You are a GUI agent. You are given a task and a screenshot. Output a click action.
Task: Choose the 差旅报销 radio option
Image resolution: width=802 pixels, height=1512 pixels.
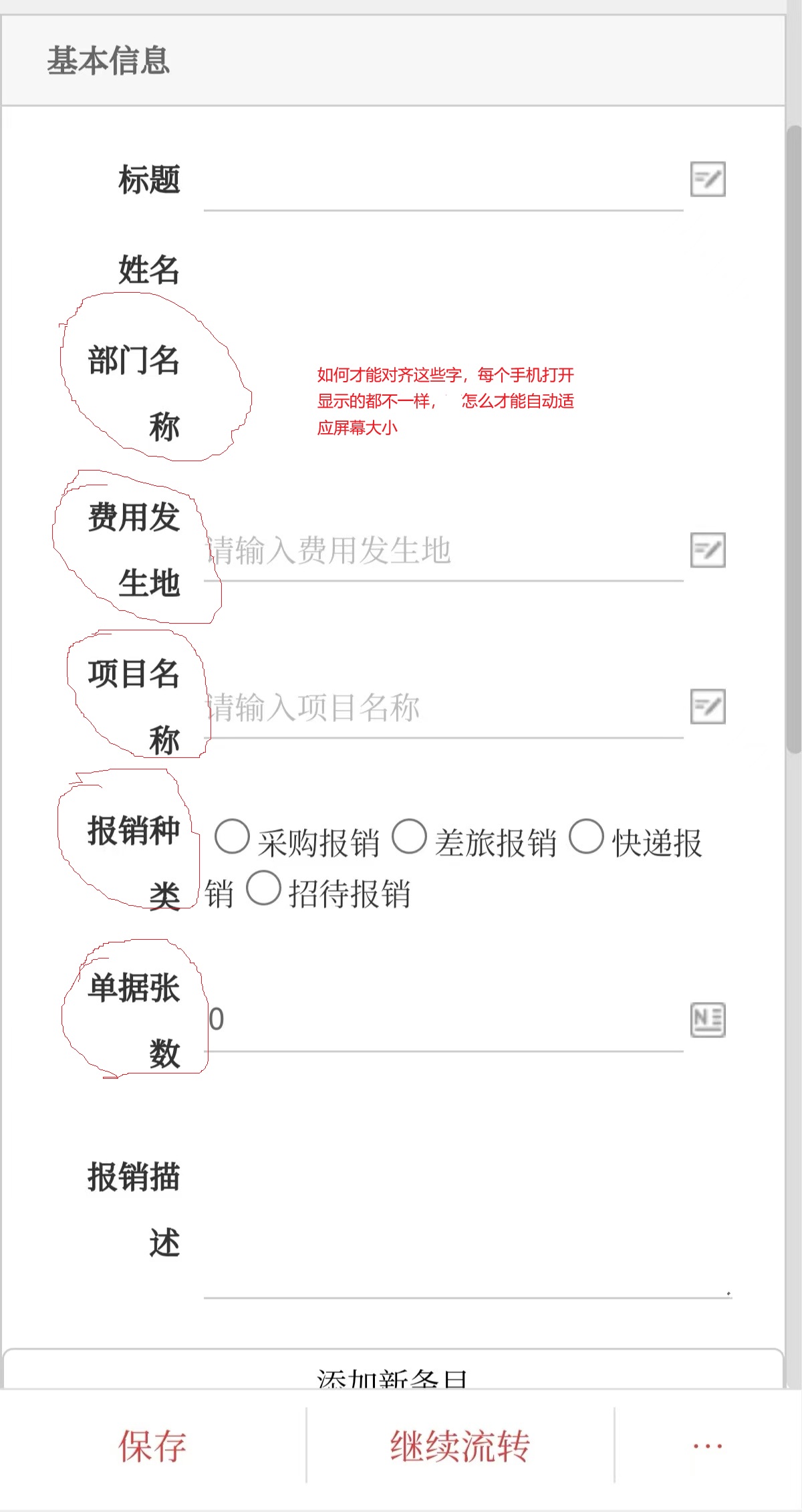tap(409, 837)
